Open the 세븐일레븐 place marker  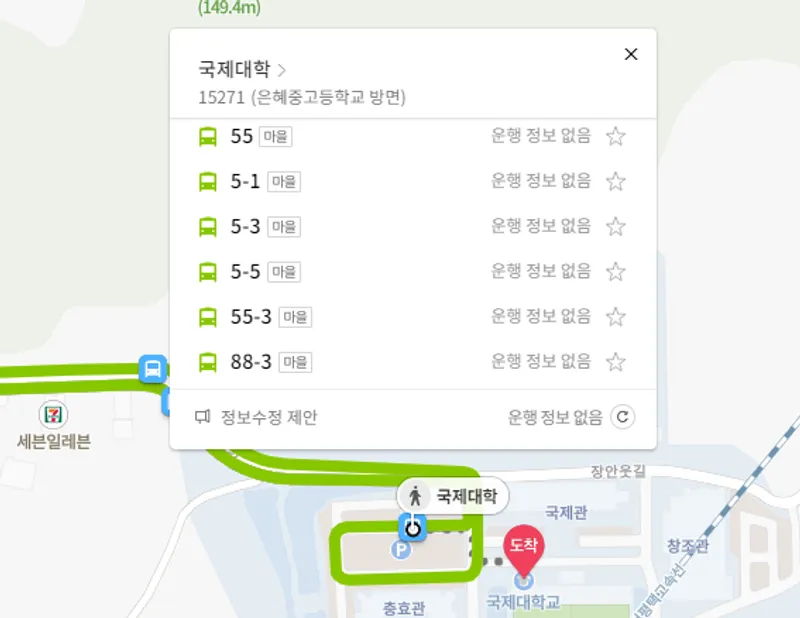(53, 413)
